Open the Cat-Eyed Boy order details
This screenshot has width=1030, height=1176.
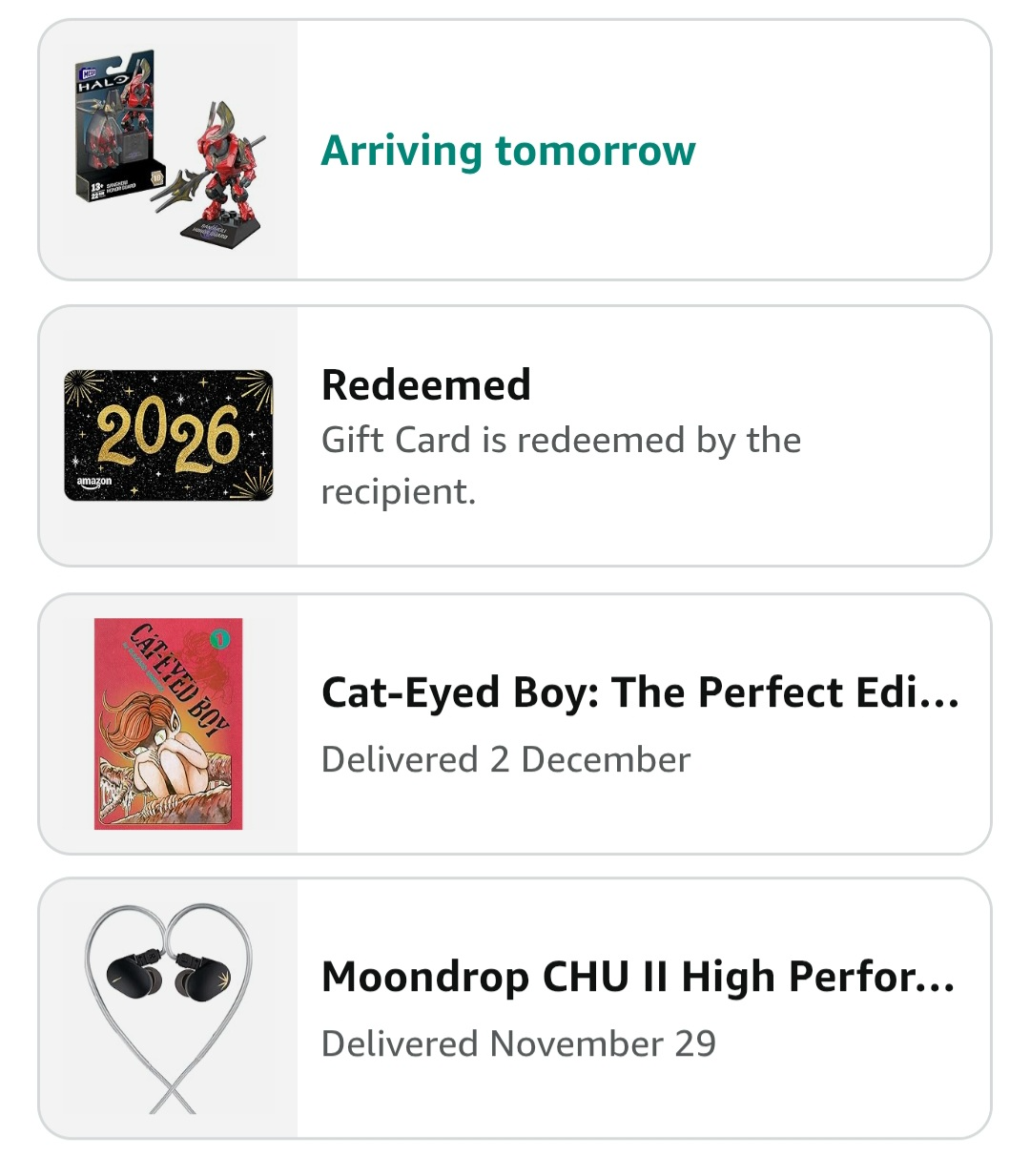[515, 724]
